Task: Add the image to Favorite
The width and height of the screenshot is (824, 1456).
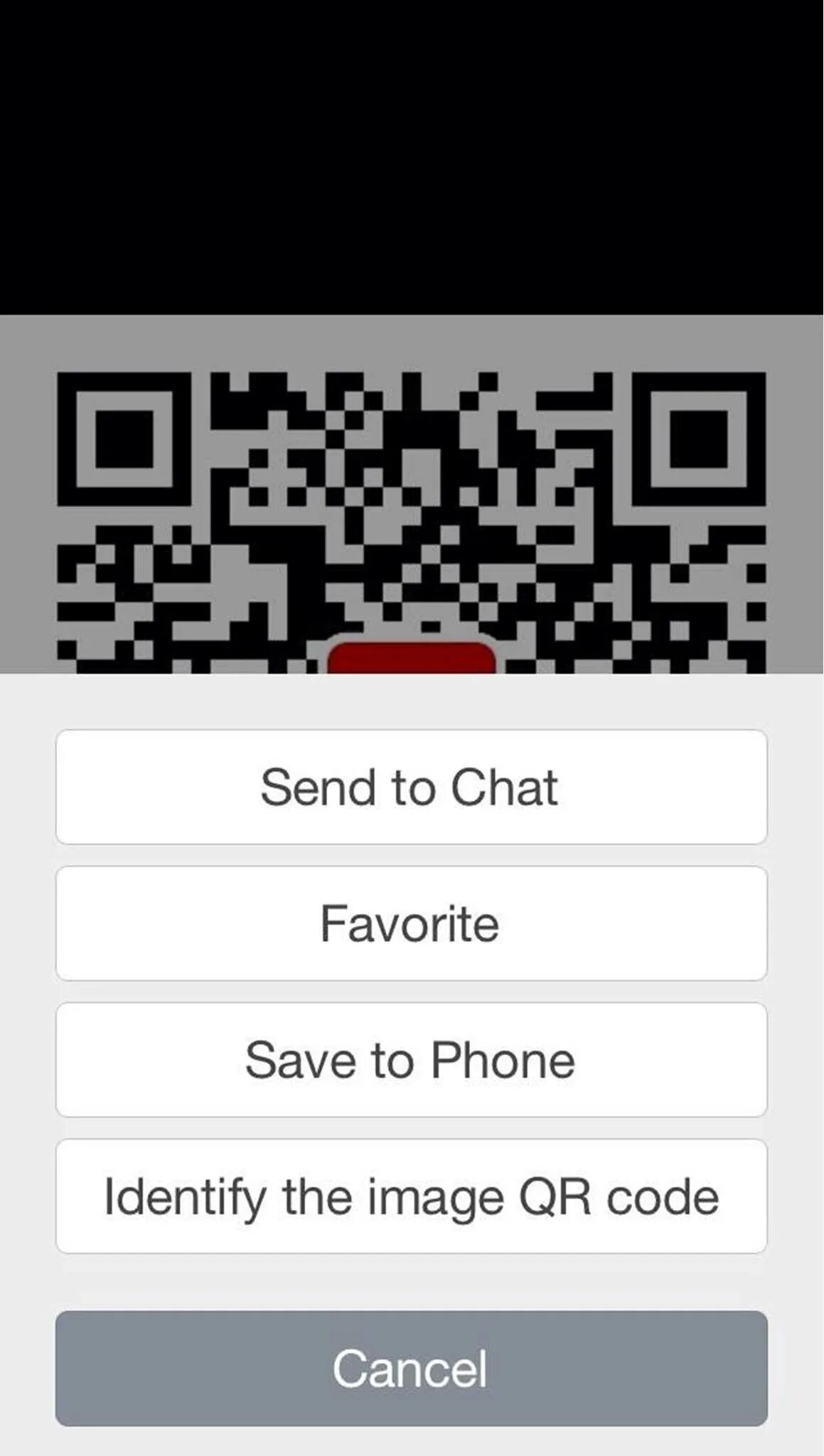Action: tap(411, 923)
